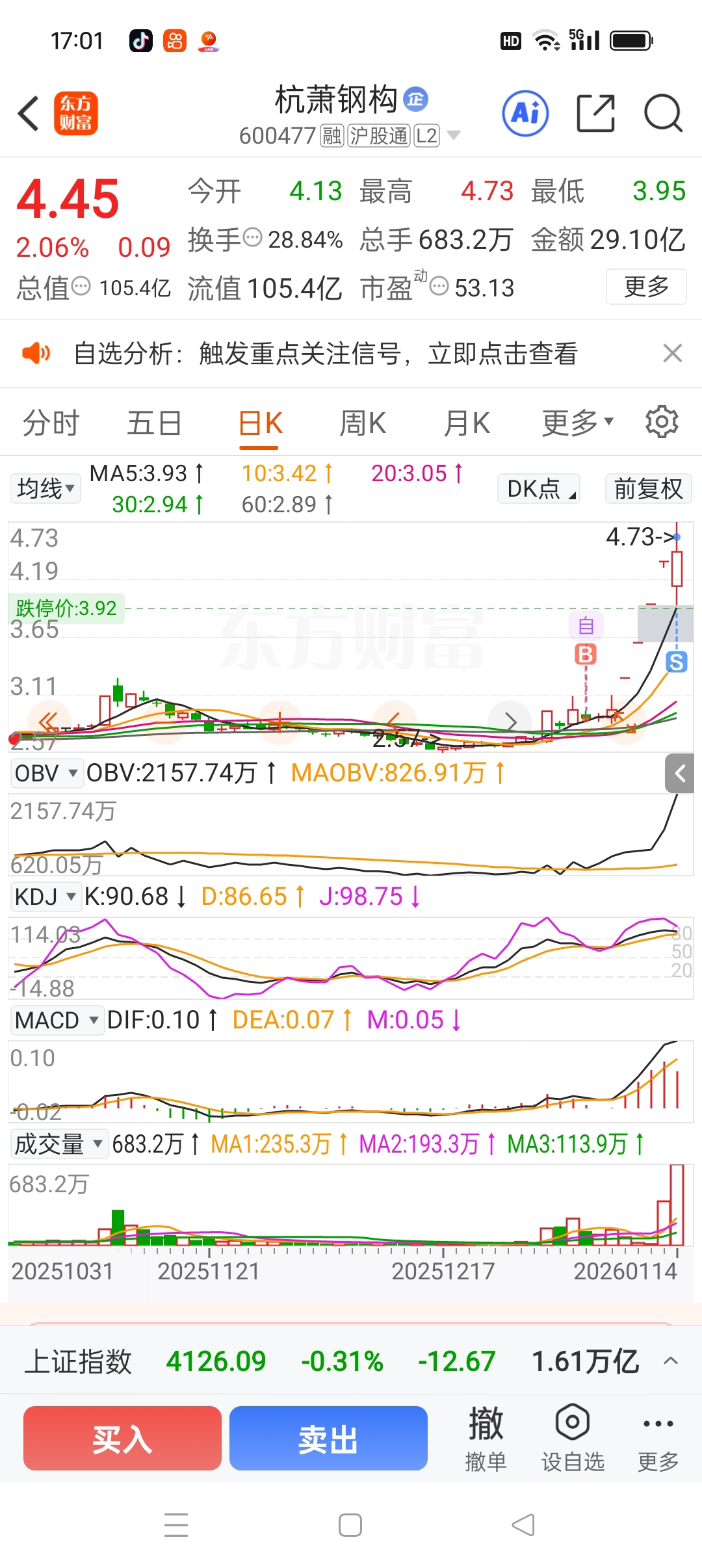
Task: Open the search magnifier
Action: click(662, 113)
